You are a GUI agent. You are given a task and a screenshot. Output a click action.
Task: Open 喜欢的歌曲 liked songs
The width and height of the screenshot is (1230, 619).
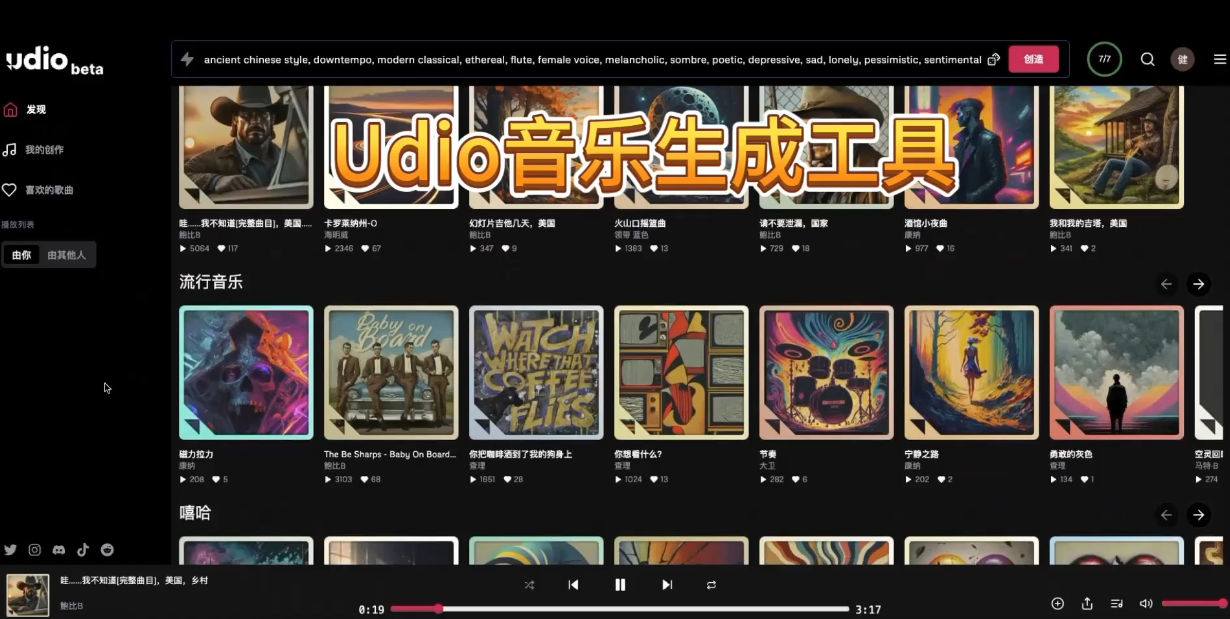[x=49, y=190]
